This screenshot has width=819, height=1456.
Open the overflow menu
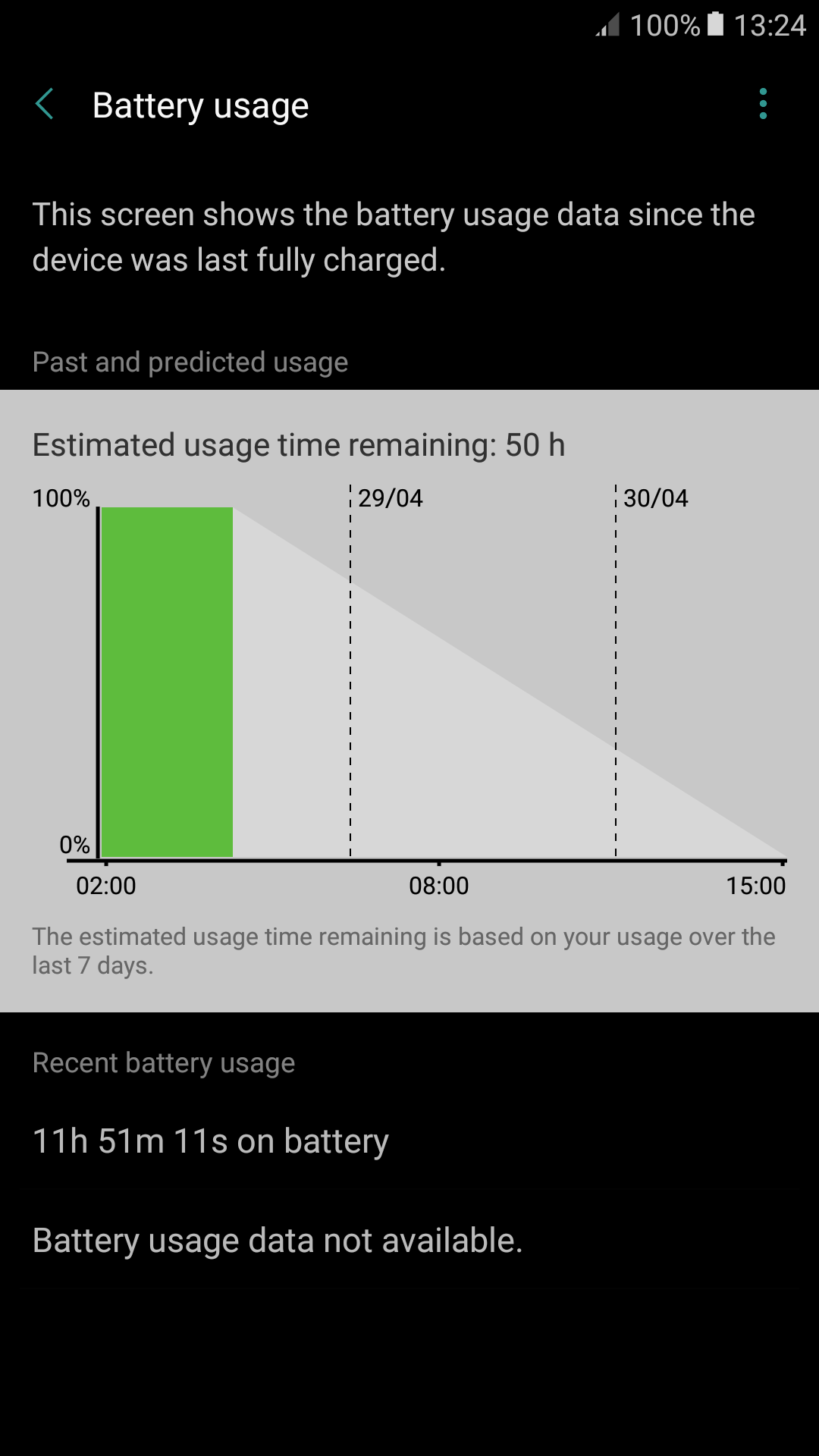point(763,105)
